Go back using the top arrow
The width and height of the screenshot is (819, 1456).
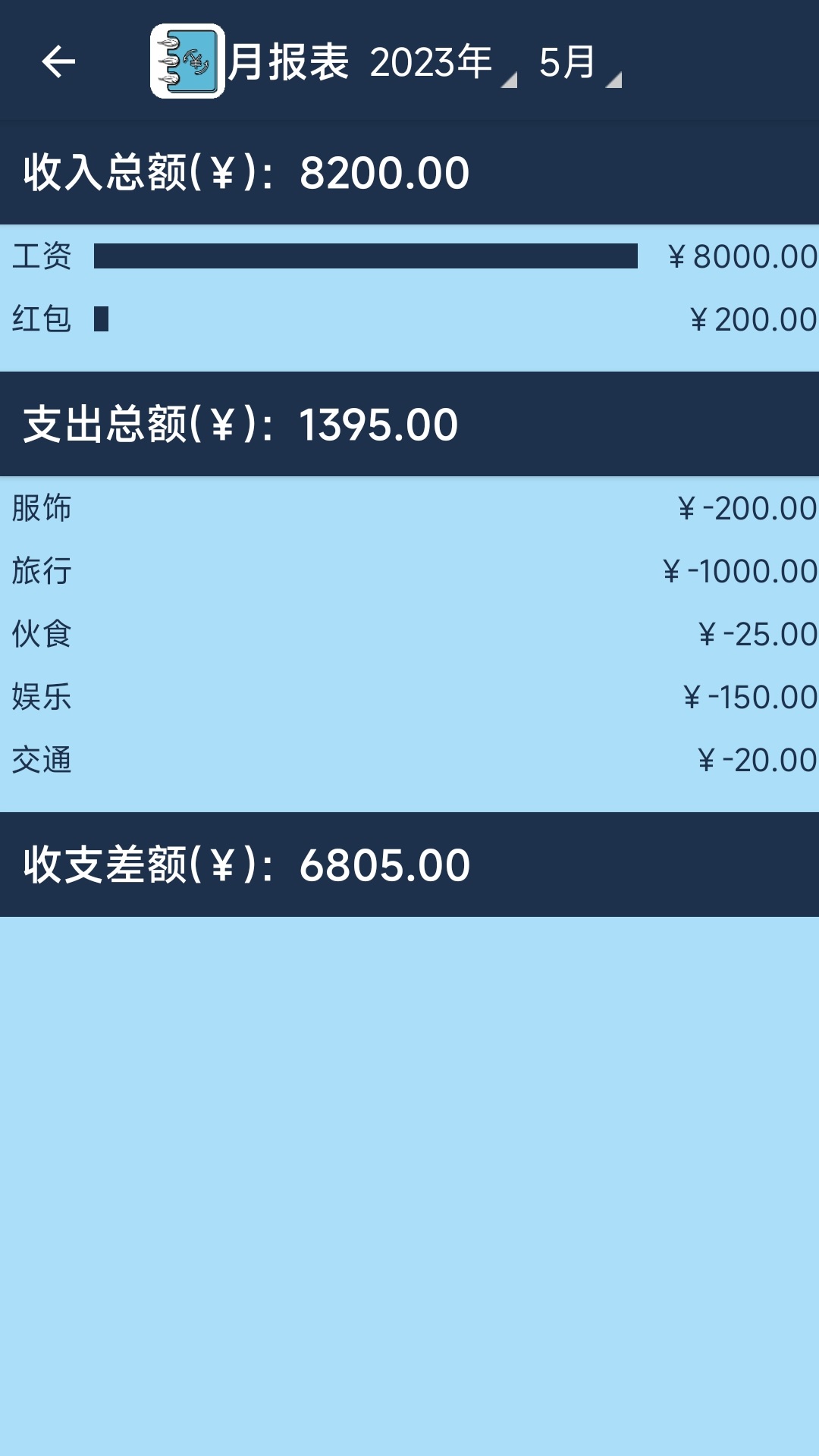pyautogui.click(x=58, y=61)
